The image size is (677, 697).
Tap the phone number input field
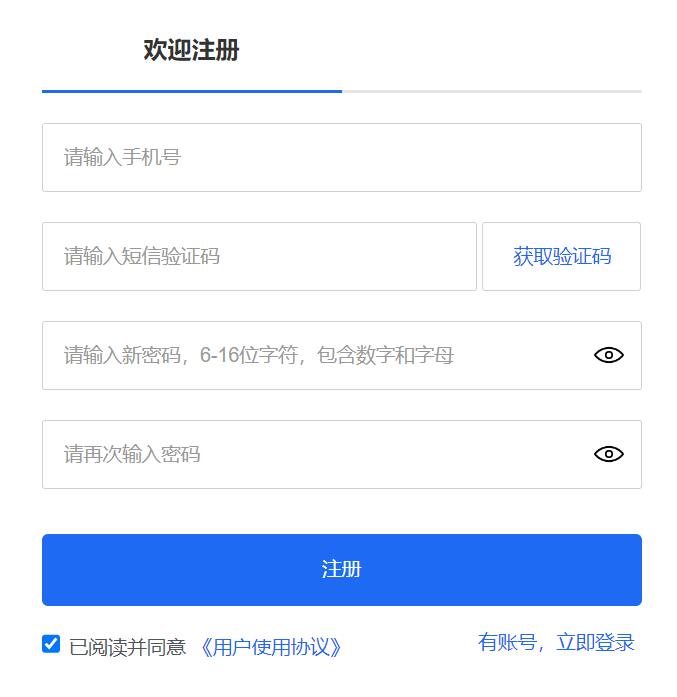[340, 157]
